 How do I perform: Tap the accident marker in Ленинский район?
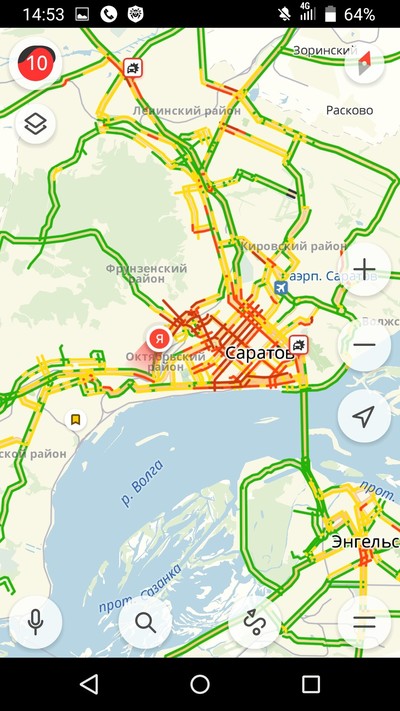point(133,68)
